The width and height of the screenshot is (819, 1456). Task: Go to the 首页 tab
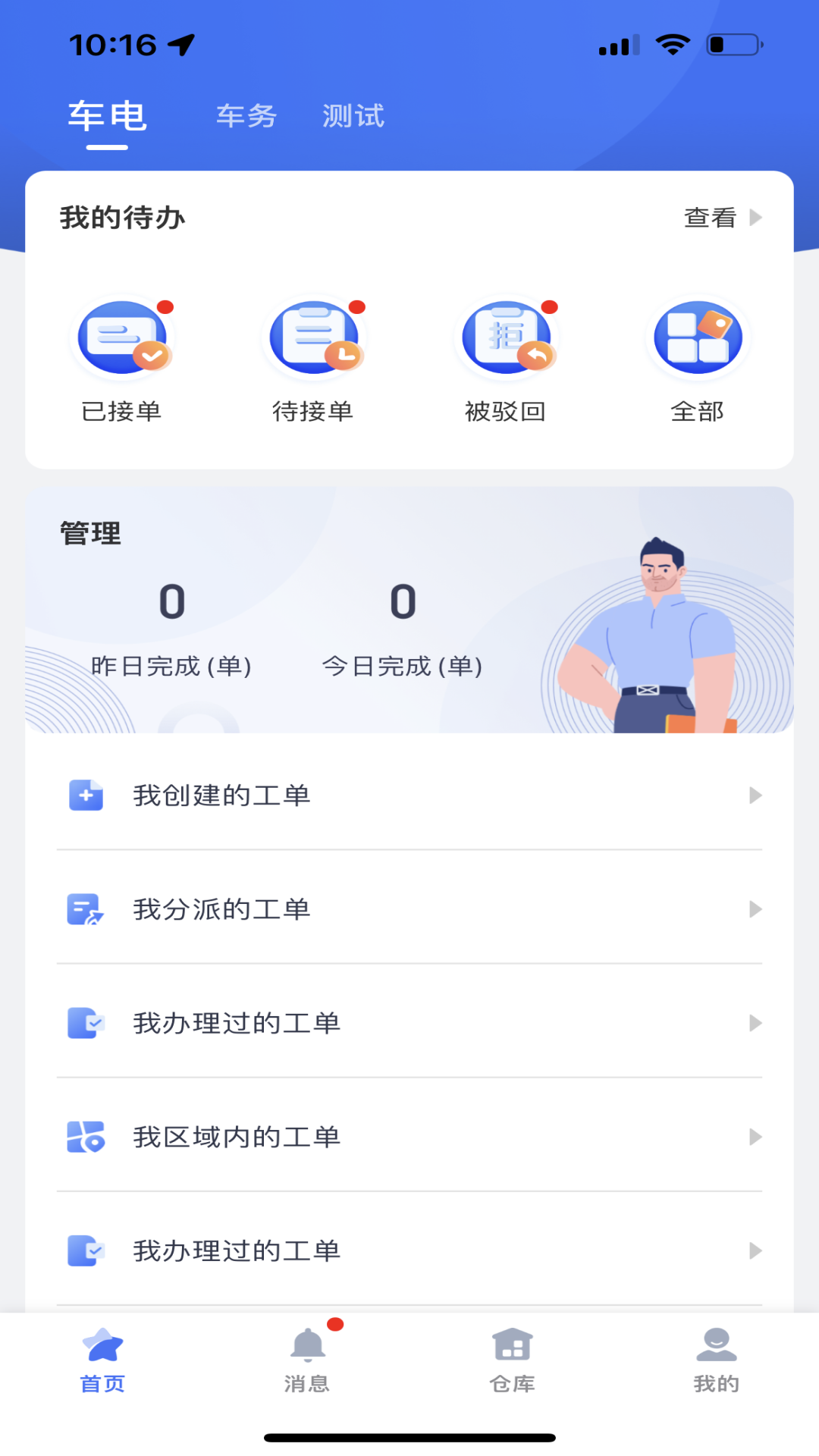coord(102,1360)
